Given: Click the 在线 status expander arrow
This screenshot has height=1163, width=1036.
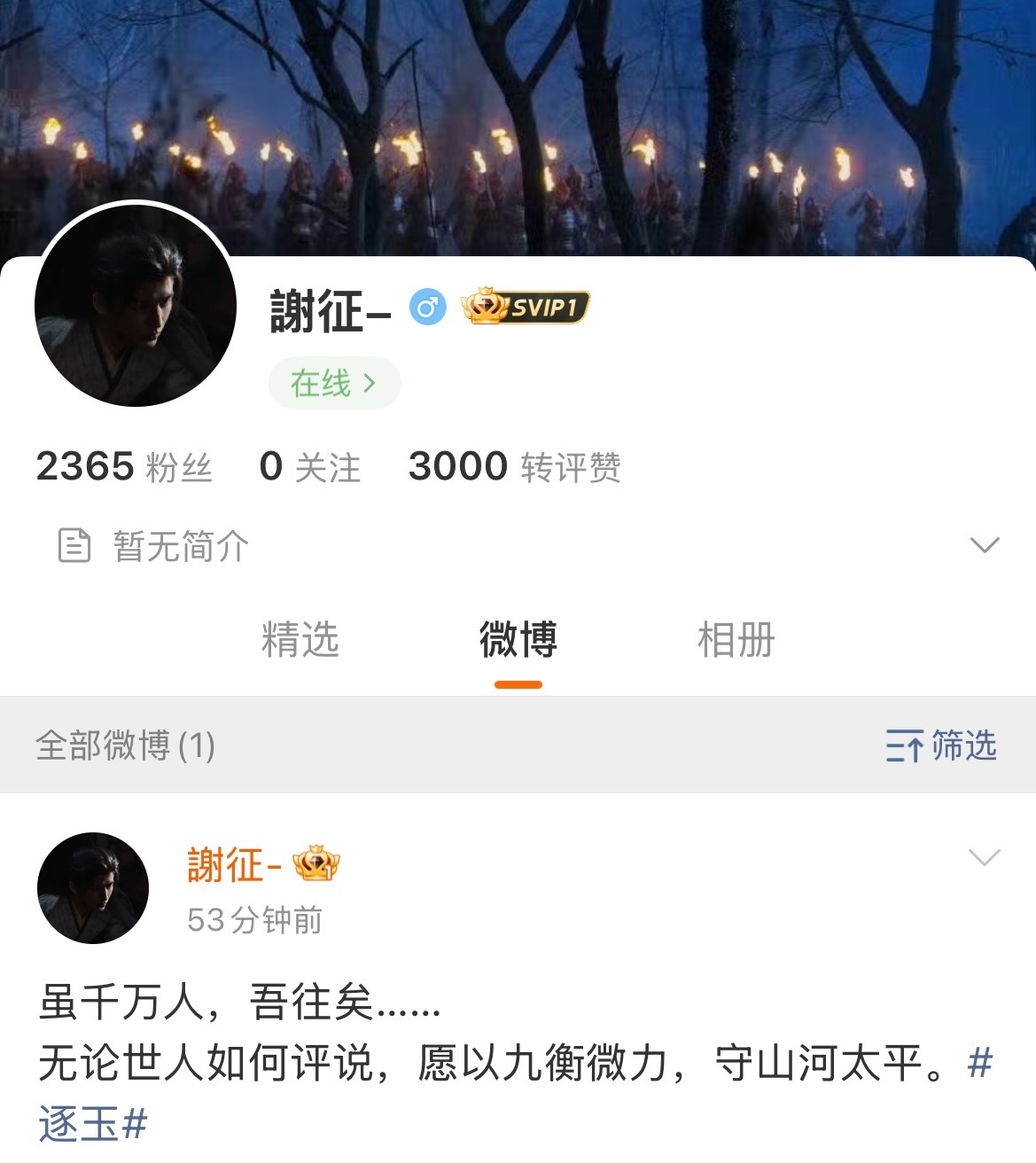Looking at the screenshot, I should pyautogui.click(x=369, y=382).
